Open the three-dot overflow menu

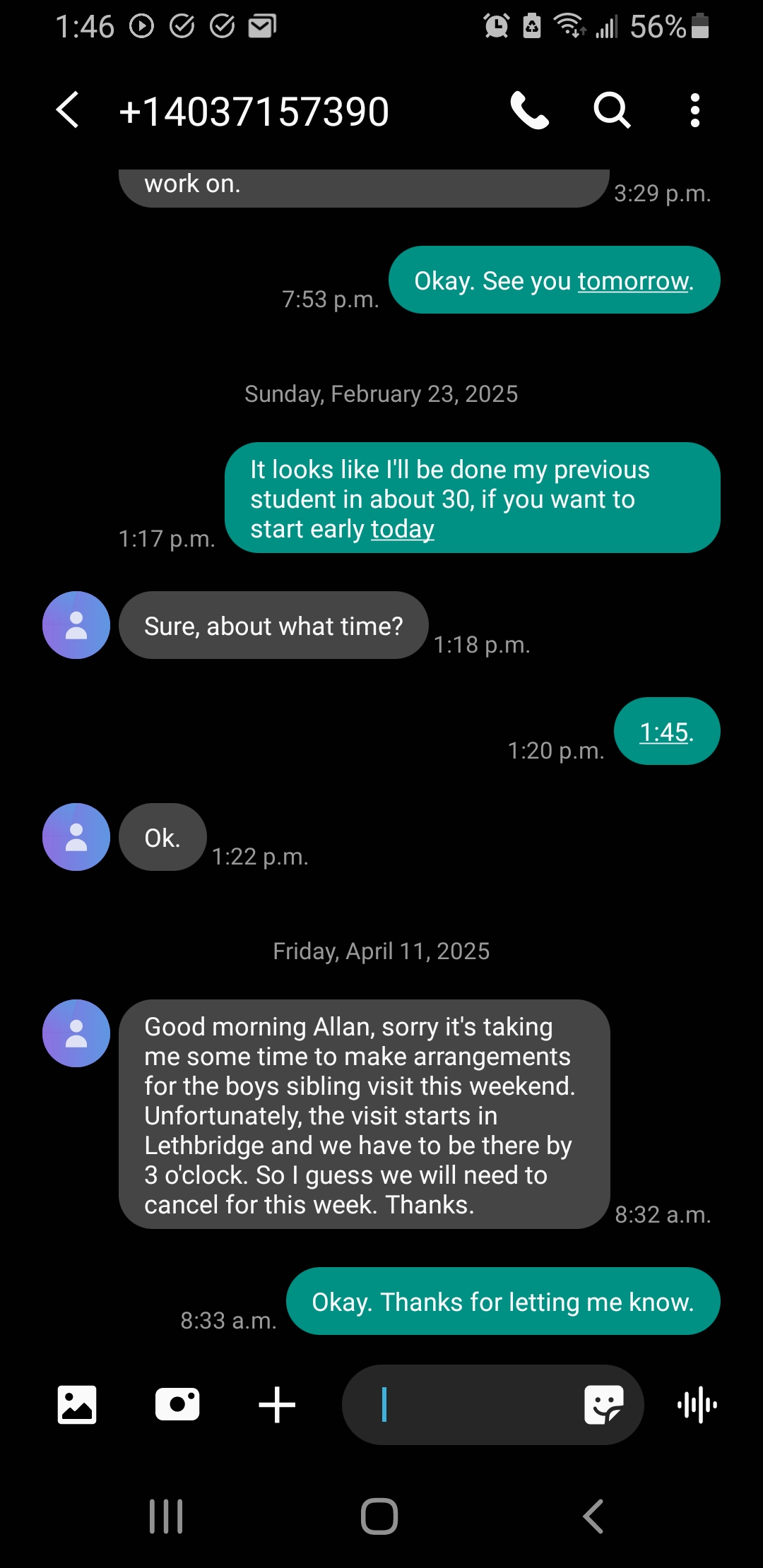(x=695, y=110)
